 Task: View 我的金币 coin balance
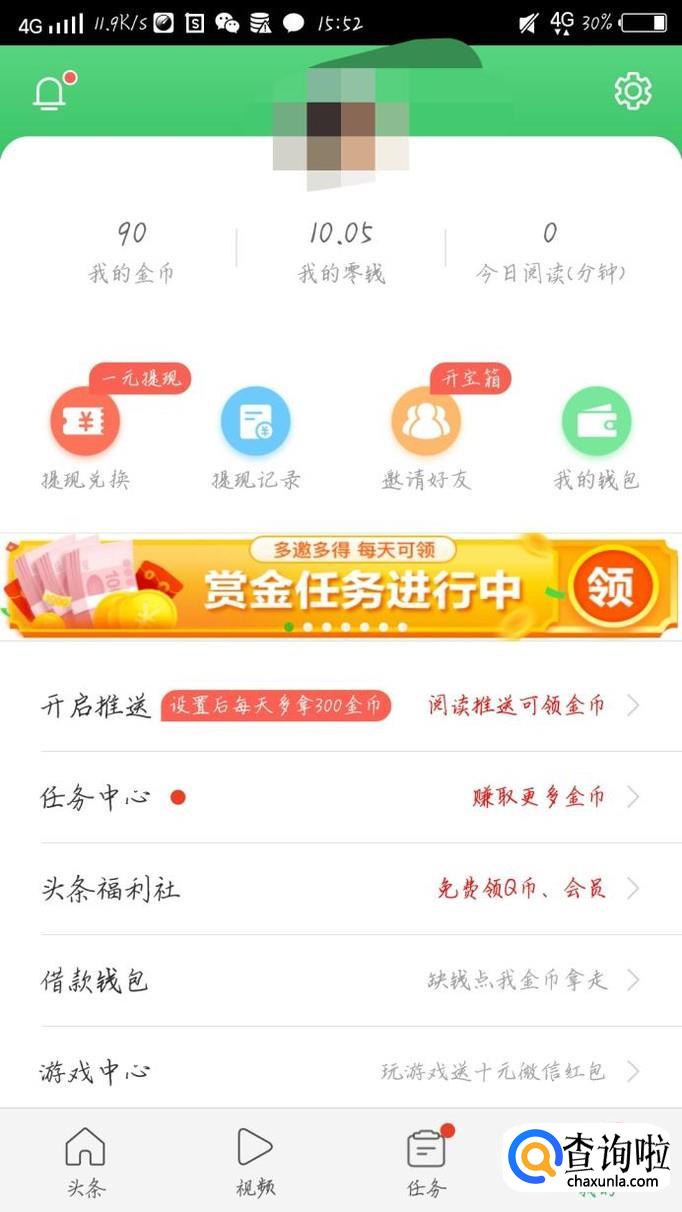coord(131,252)
